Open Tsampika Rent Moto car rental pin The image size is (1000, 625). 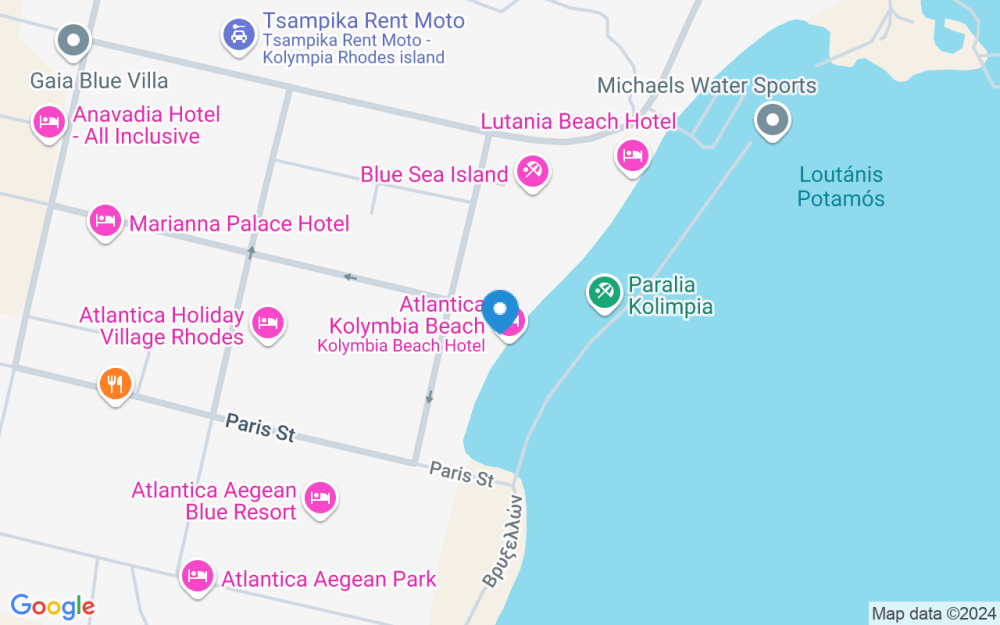pos(239,36)
